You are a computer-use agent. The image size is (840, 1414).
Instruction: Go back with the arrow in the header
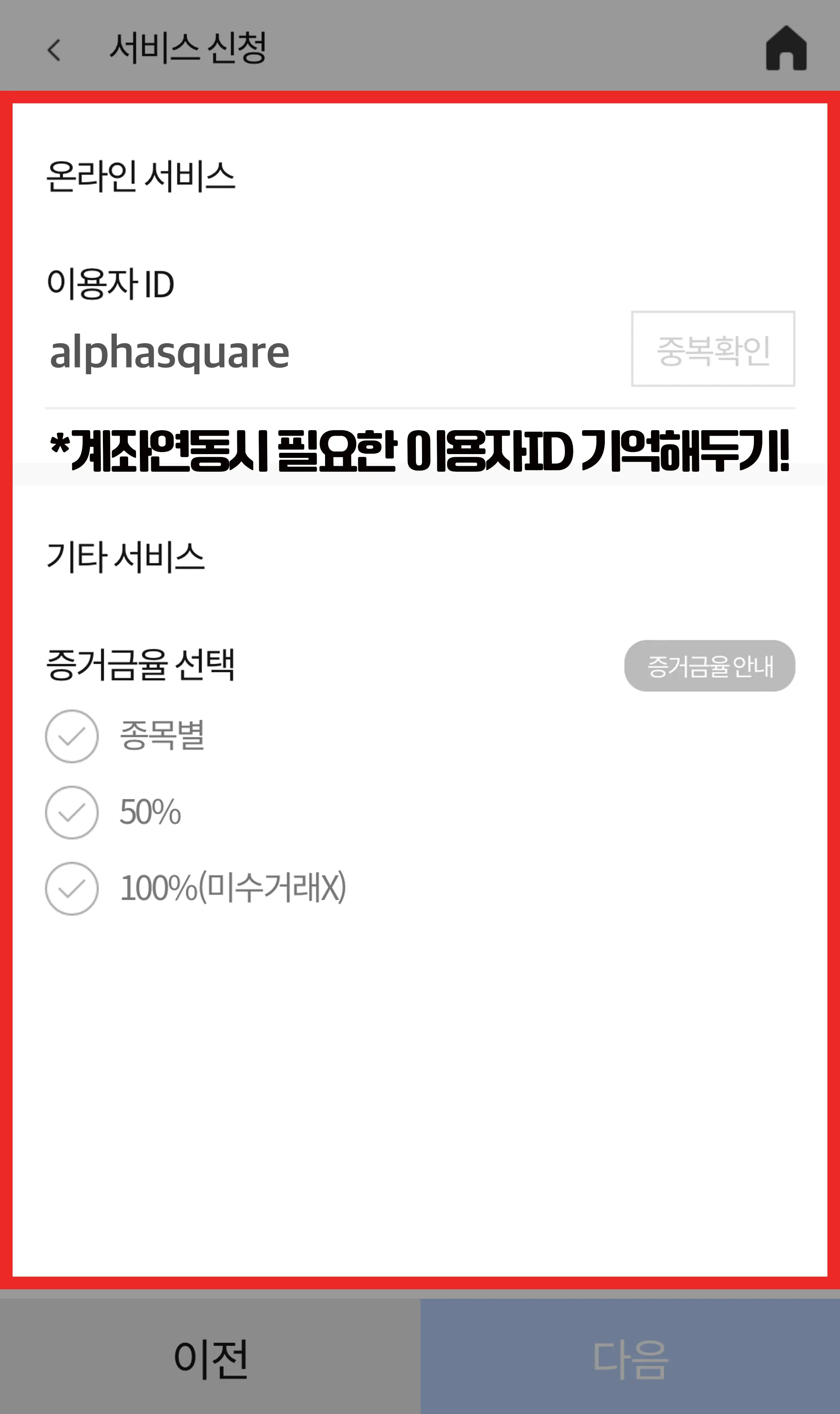[54, 50]
